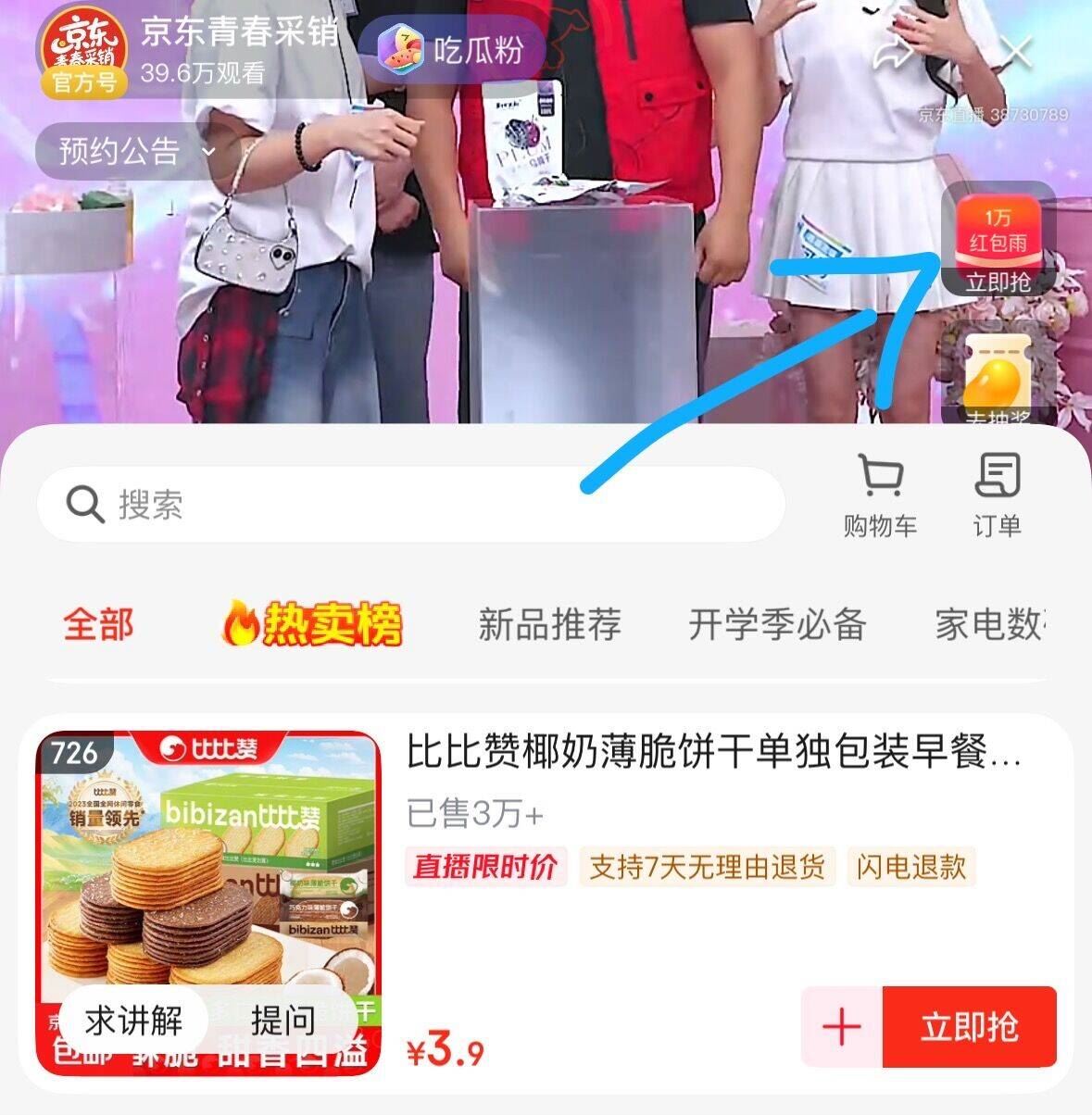Switch to the 开学季必备 tab
1092x1115 pixels.
pyautogui.click(x=777, y=624)
